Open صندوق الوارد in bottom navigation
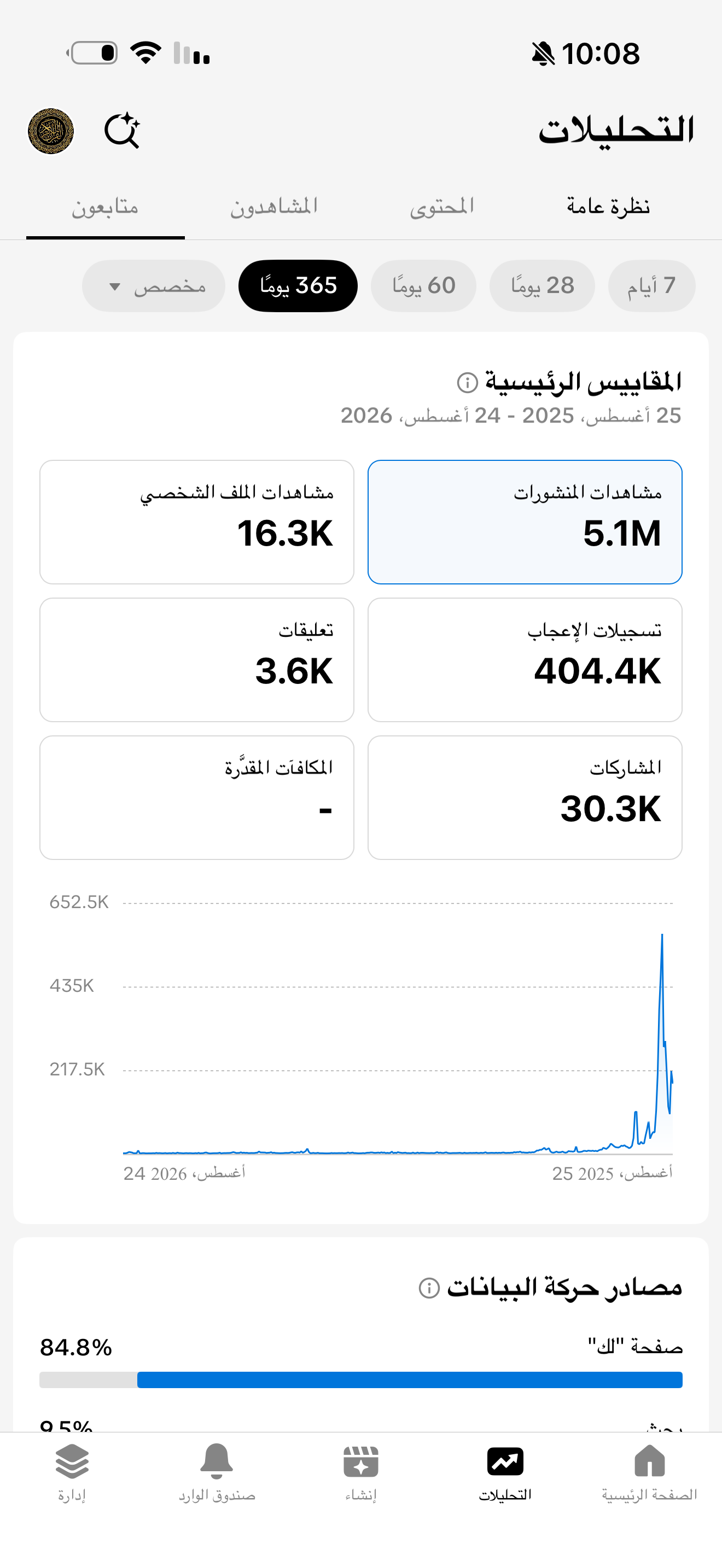Screen dimensions: 722x1568 [217, 1472]
